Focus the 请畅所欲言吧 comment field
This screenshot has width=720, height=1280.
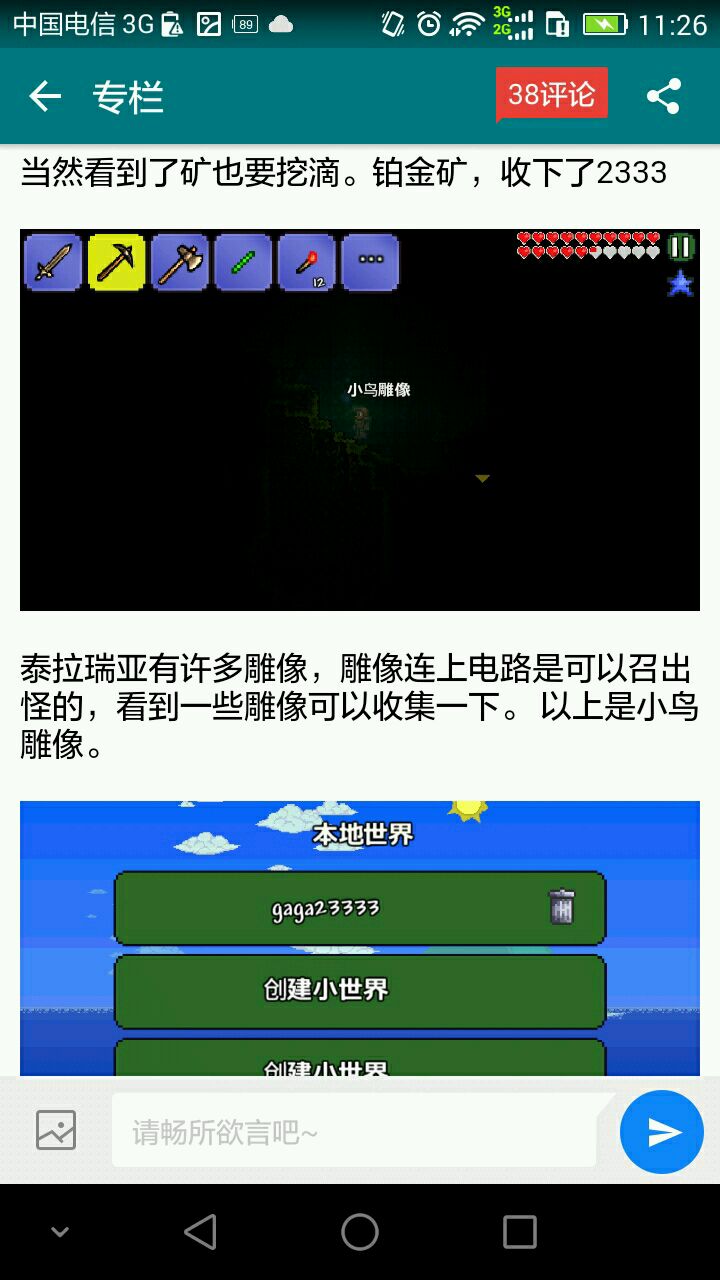(x=355, y=1132)
